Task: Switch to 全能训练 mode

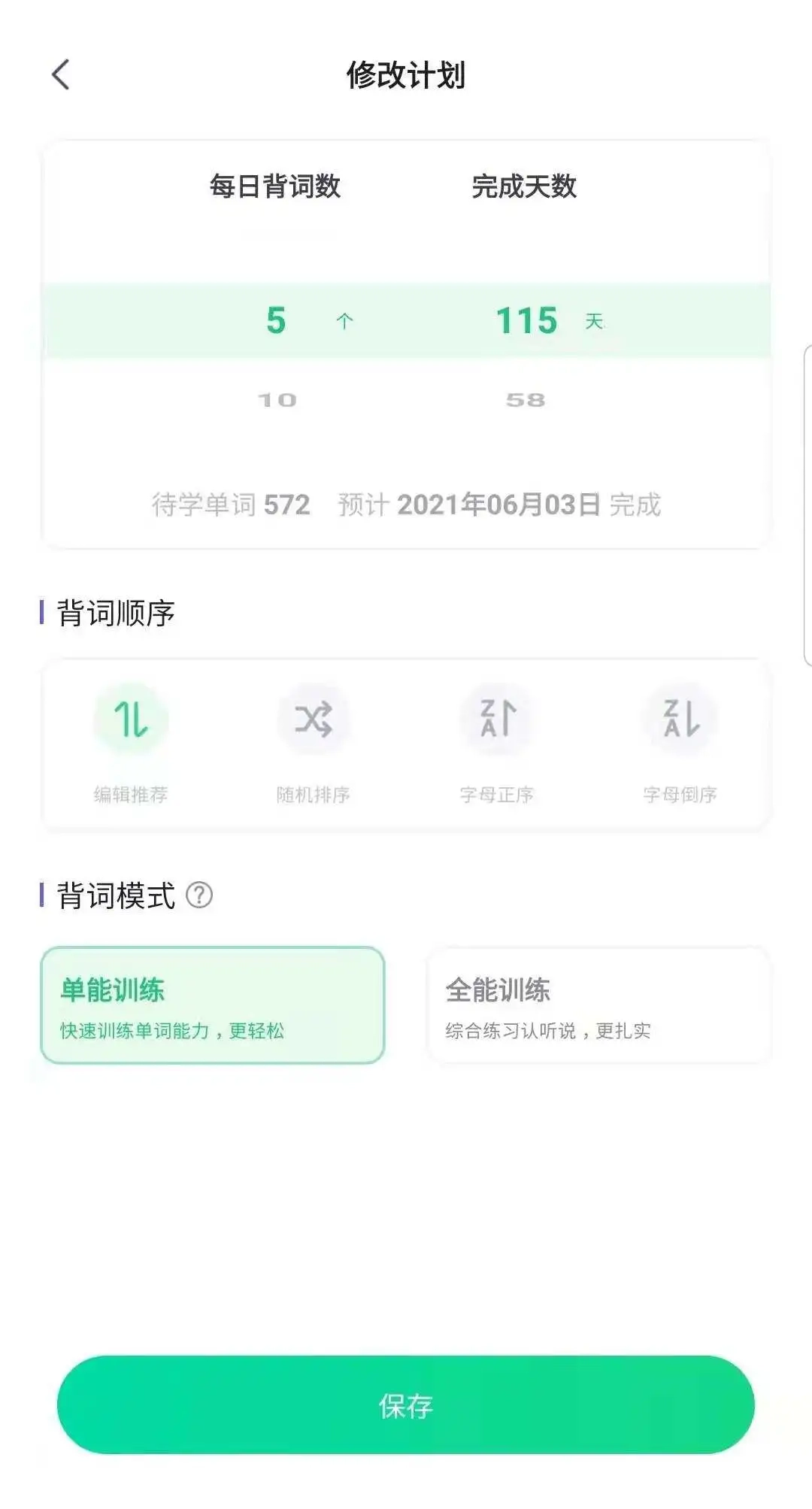Action: [x=598, y=1005]
